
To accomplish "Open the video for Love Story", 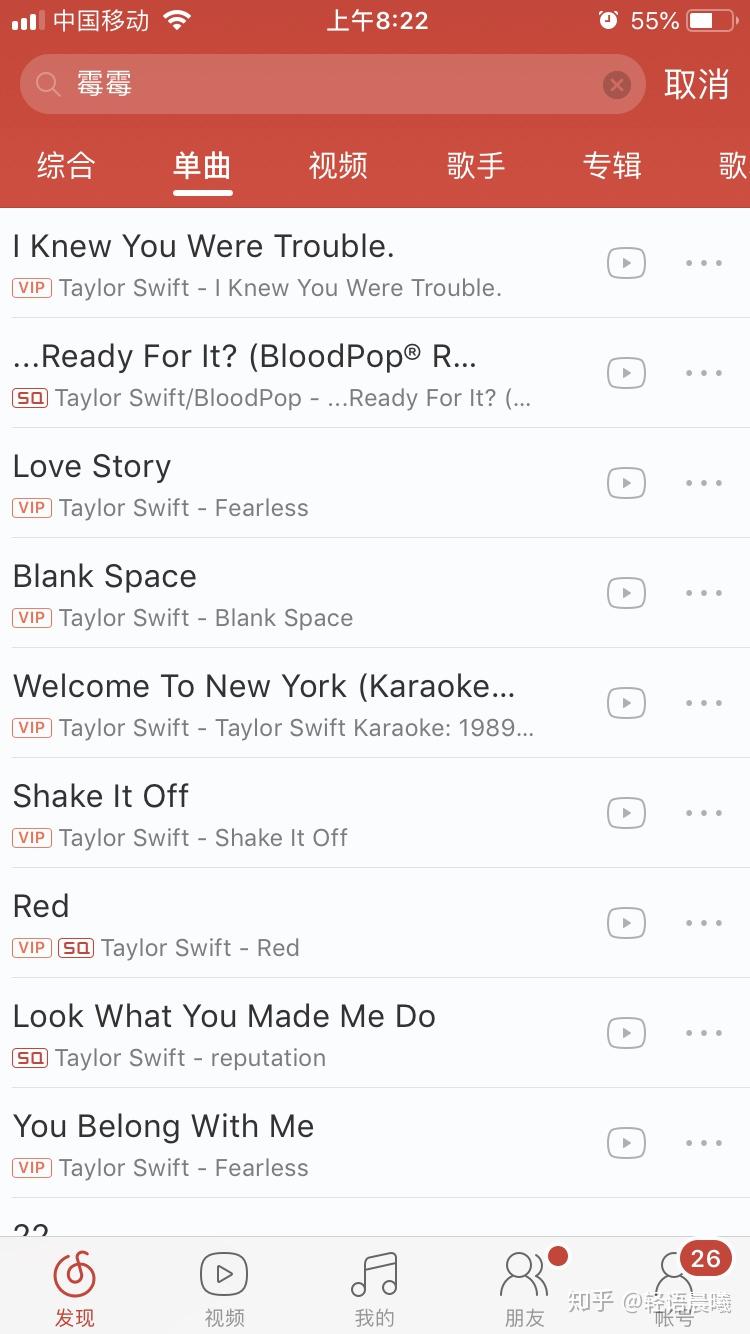I will 626,483.
